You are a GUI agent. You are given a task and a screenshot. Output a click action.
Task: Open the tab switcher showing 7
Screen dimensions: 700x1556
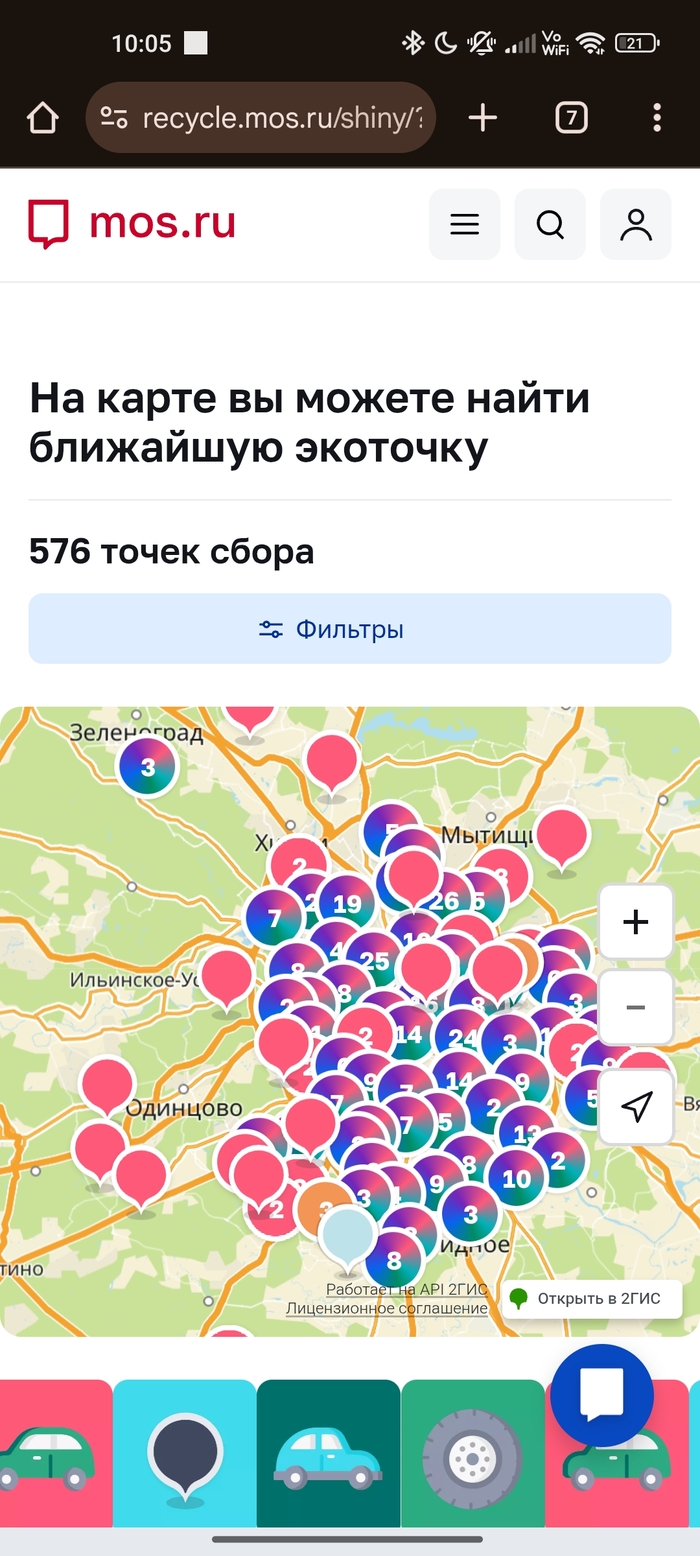[571, 119]
